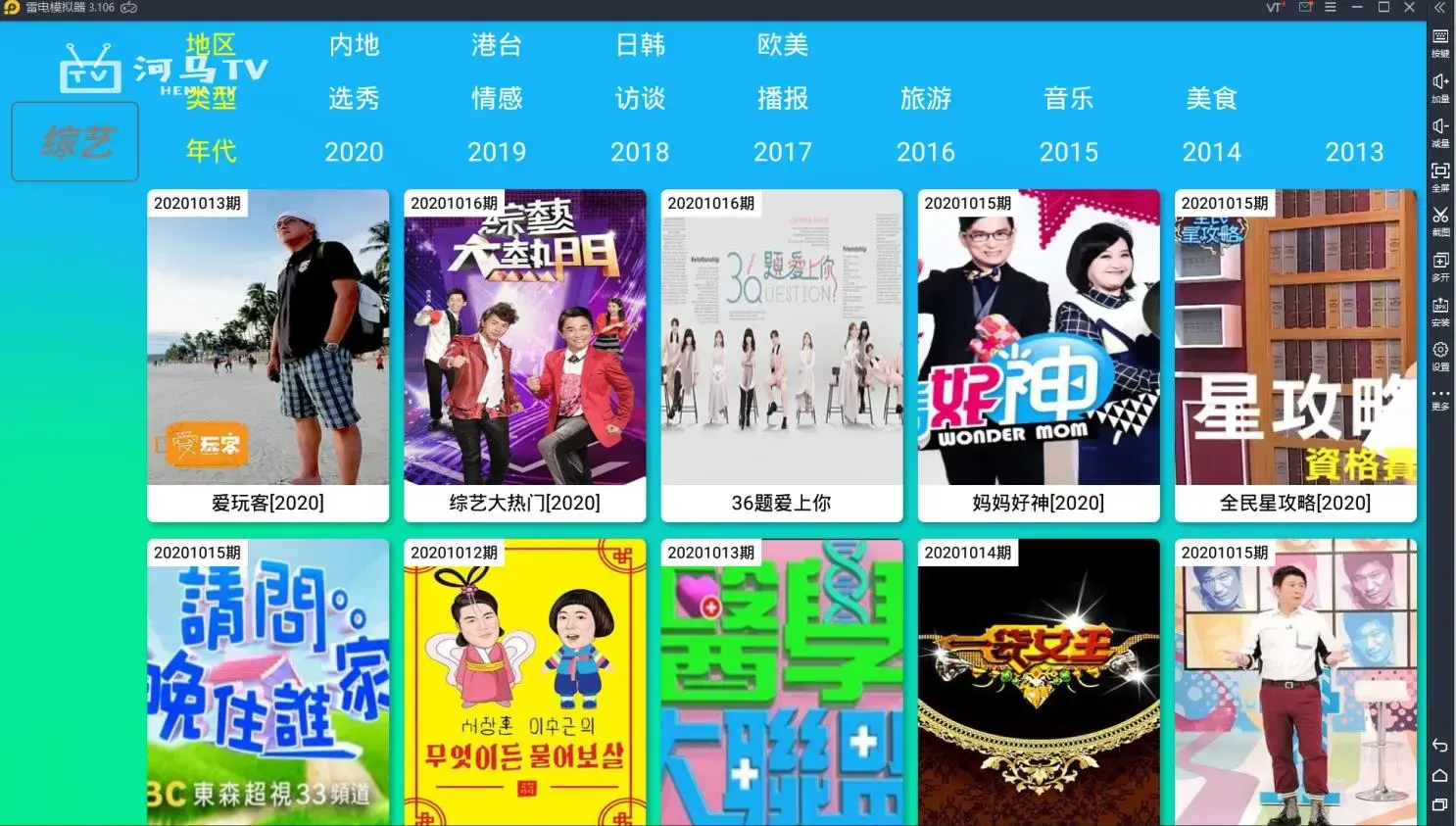Tap the emulator back button

tap(1439, 746)
